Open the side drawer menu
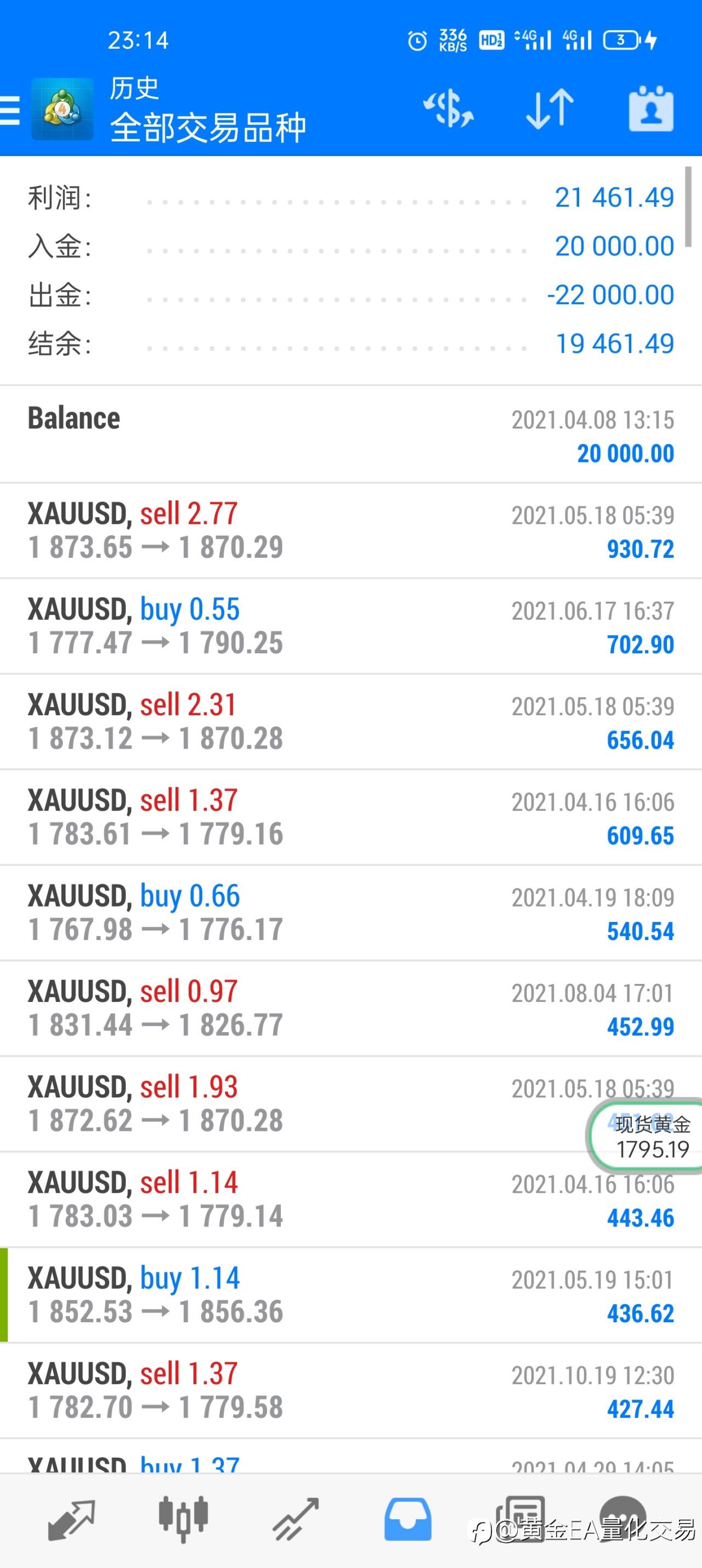The width and height of the screenshot is (702, 1568). [x=10, y=110]
